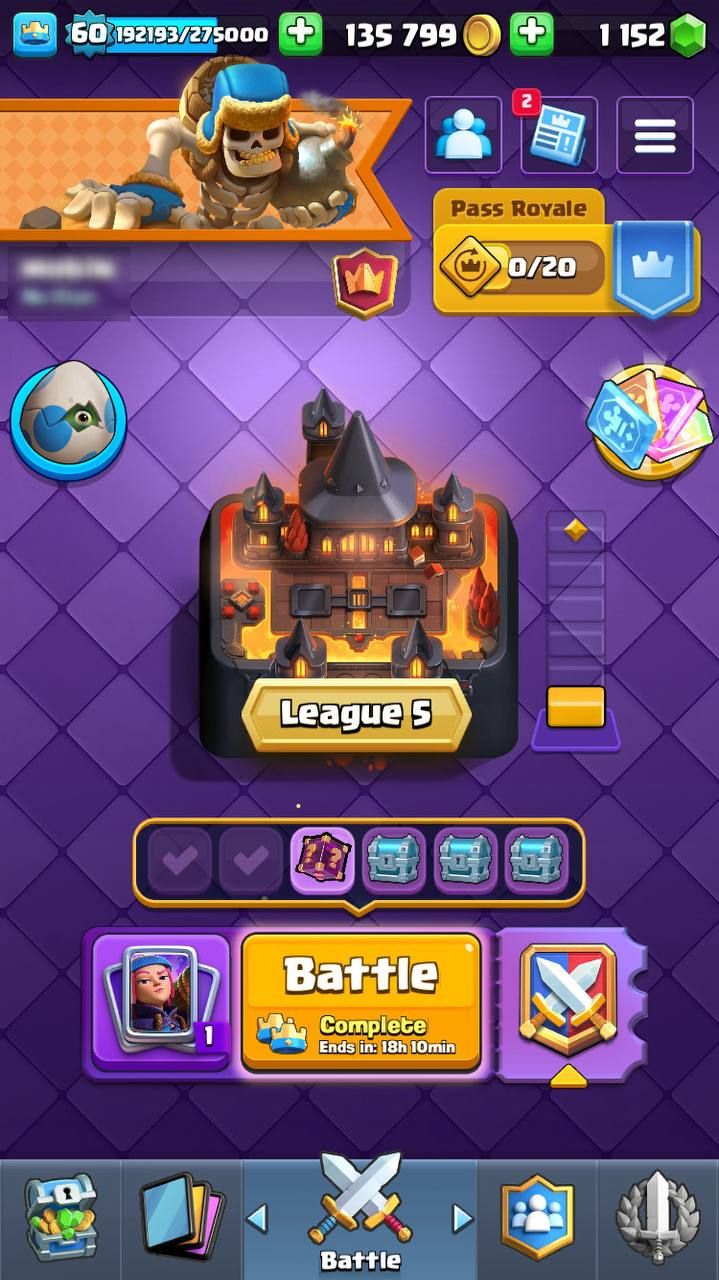Open the deck selector card
The image size is (719, 1280).
162,1002
